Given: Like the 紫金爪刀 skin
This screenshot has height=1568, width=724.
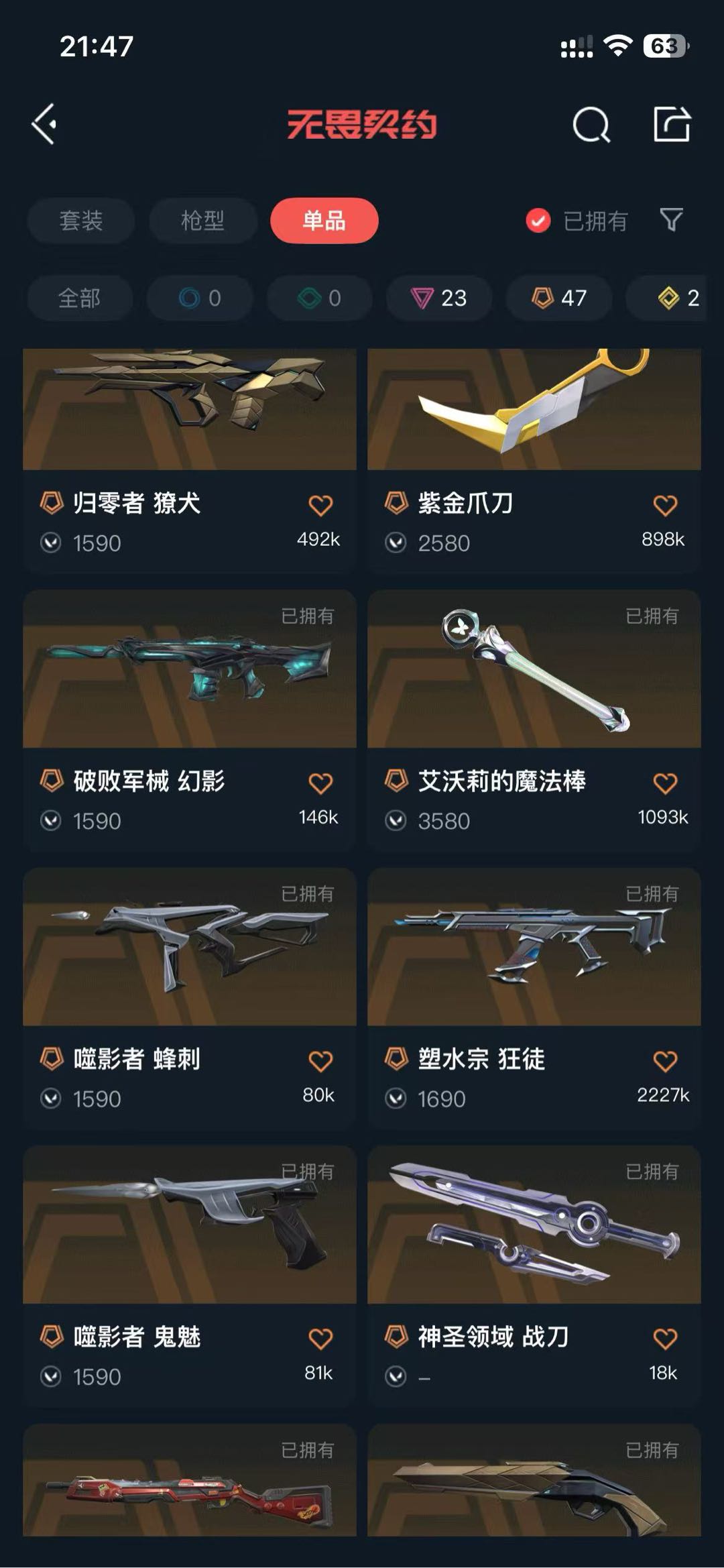Looking at the screenshot, I should (665, 506).
